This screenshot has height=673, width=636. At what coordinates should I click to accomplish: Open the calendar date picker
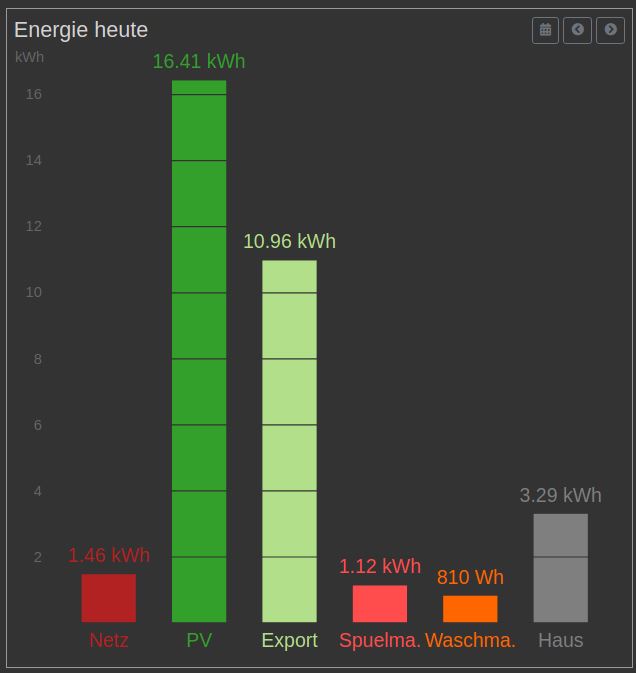tap(545, 30)
